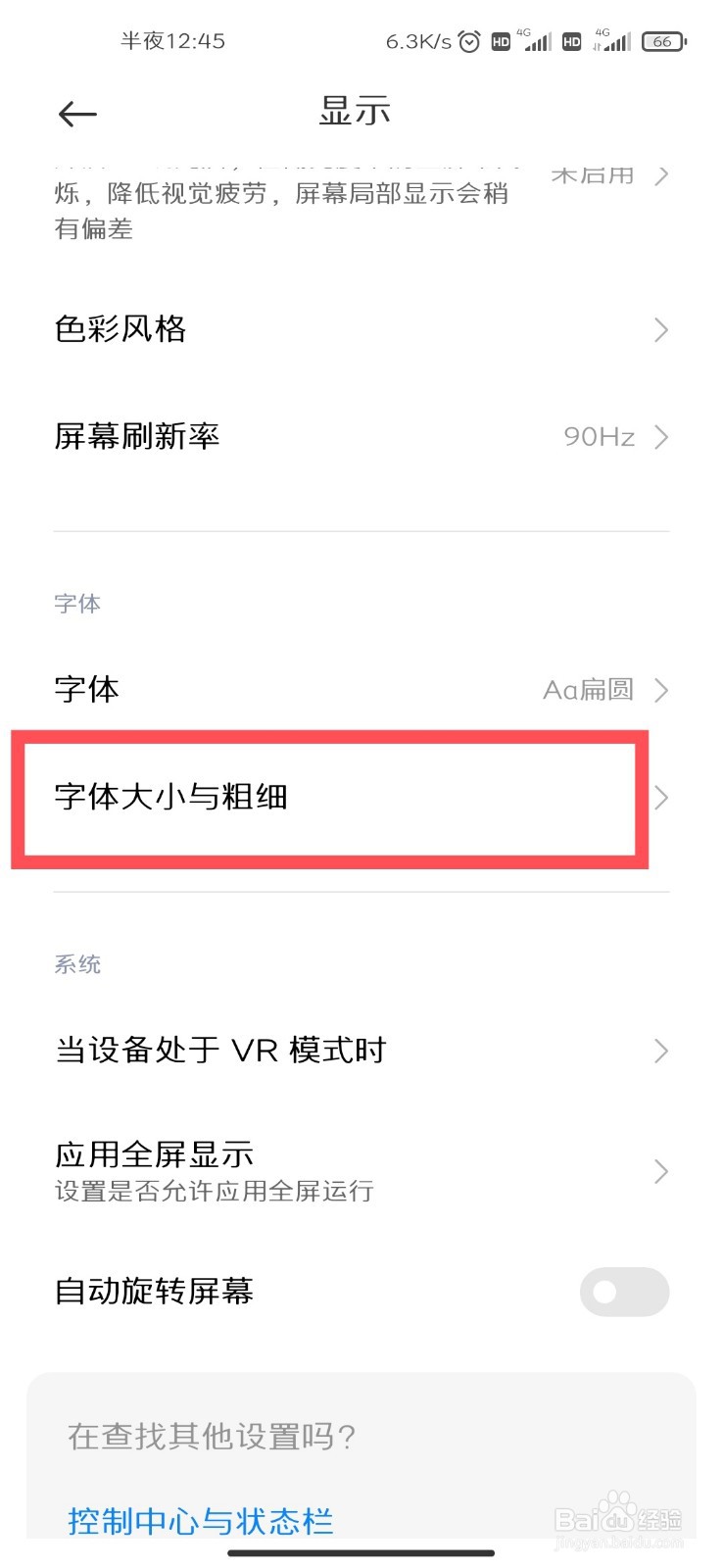Open the 字体 style selector showing Aa扁圆
This screenshot has height=1568, width=723.
588,690
